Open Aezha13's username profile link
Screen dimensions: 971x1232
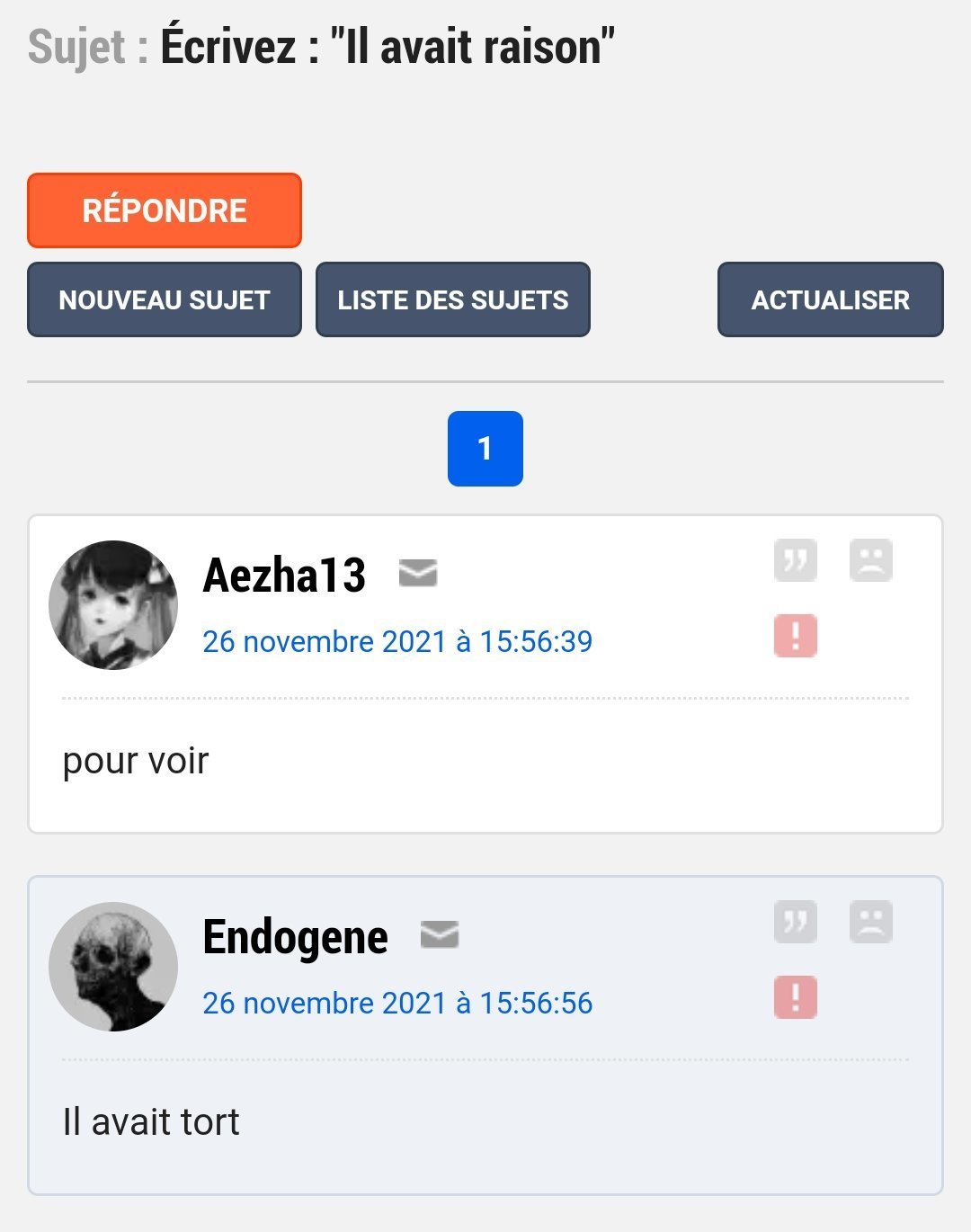tap(285, 576)
